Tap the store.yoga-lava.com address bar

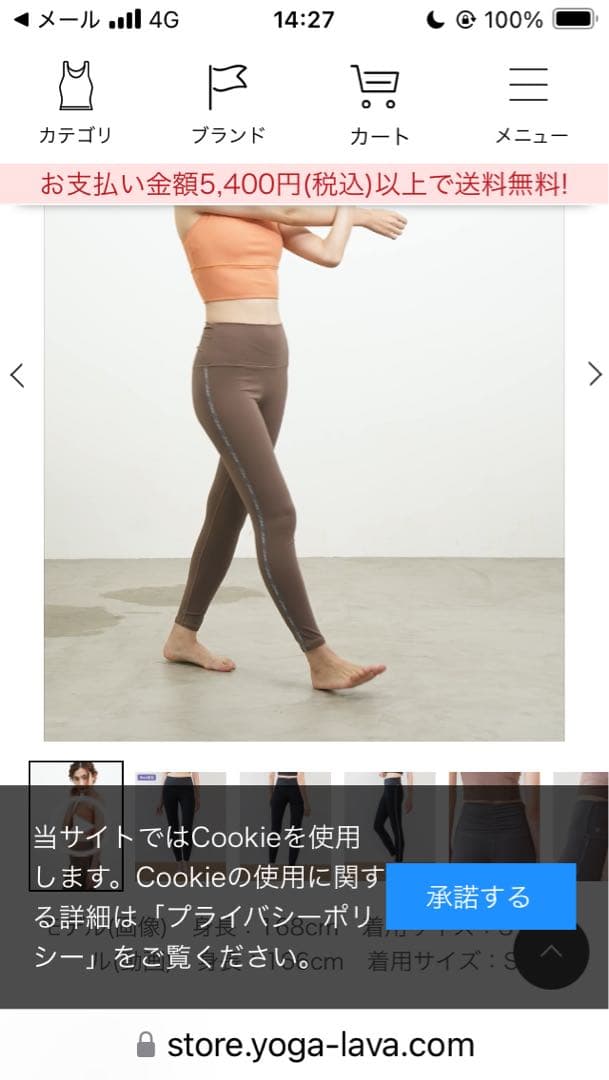(305, 1045)
